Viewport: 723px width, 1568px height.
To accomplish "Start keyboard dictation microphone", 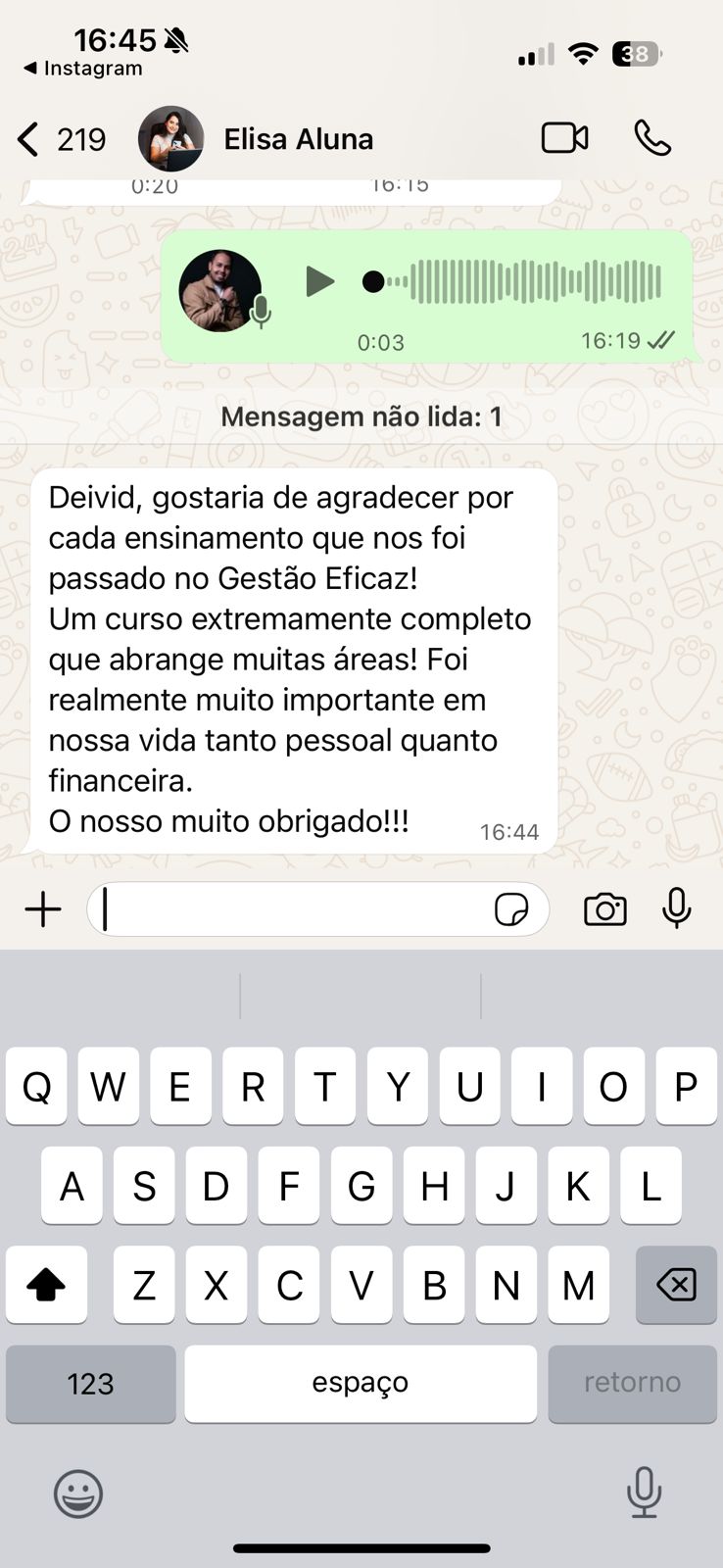I will [x=644, y=1493].
